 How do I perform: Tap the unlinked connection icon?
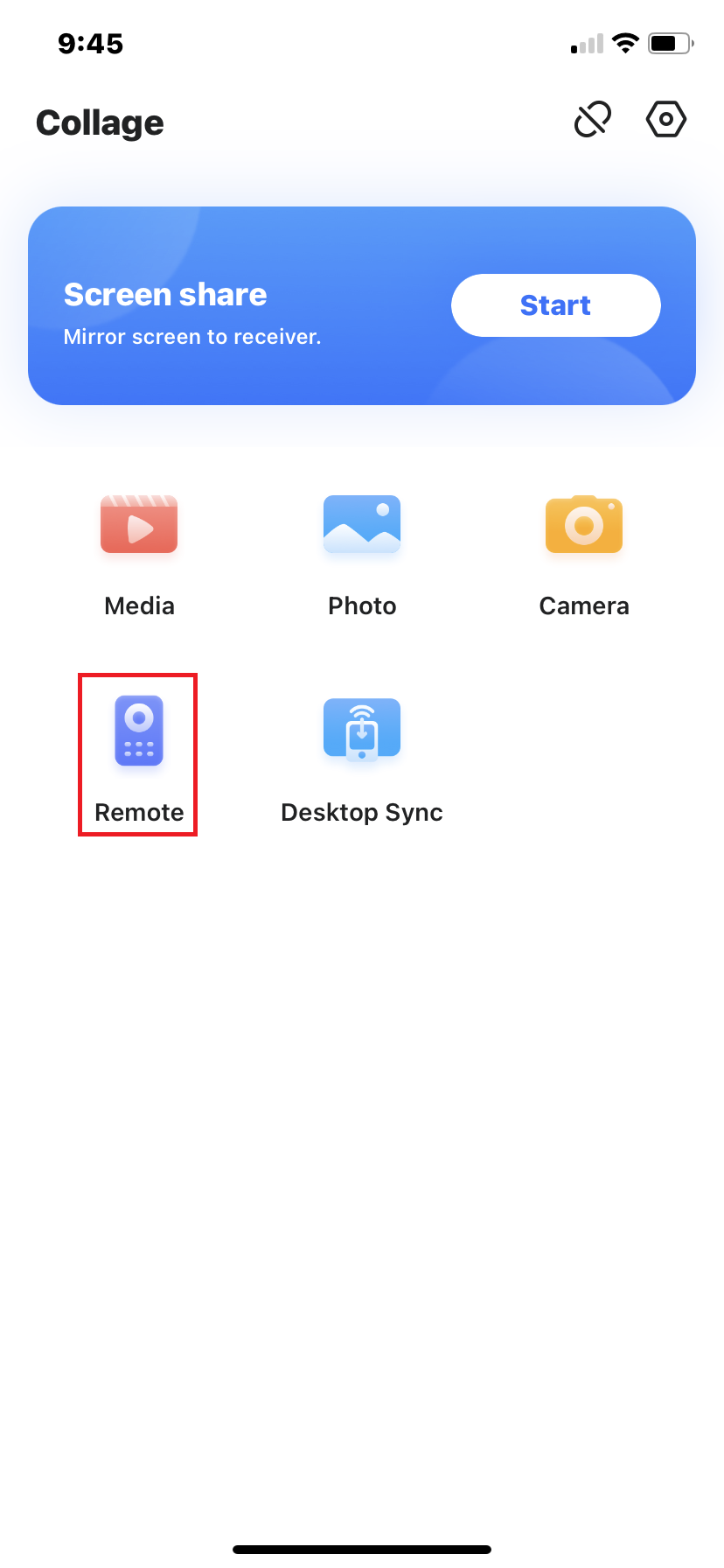(x=592, y=120)
